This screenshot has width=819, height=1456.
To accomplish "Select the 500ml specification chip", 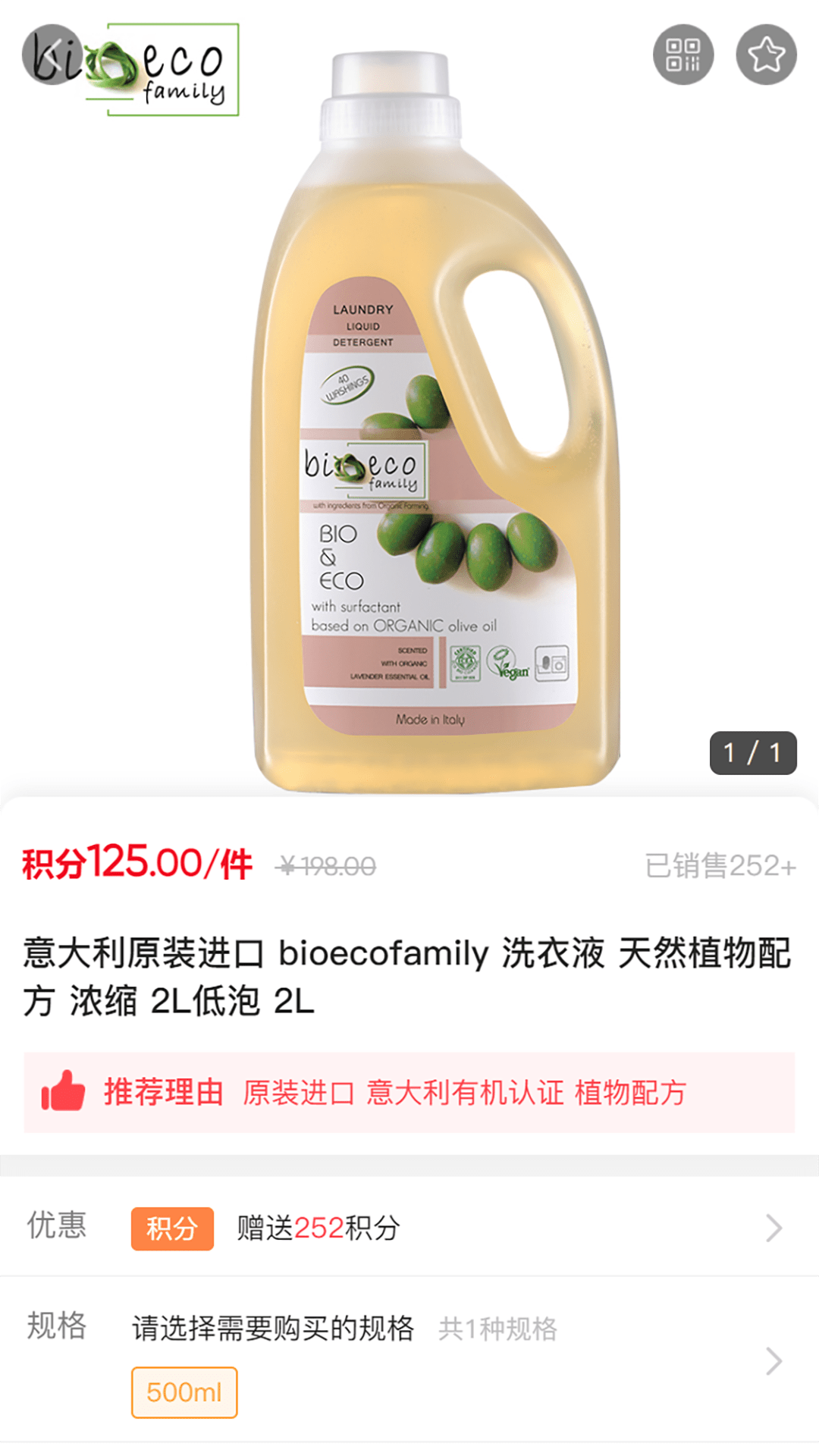I will click(184, 1392).
